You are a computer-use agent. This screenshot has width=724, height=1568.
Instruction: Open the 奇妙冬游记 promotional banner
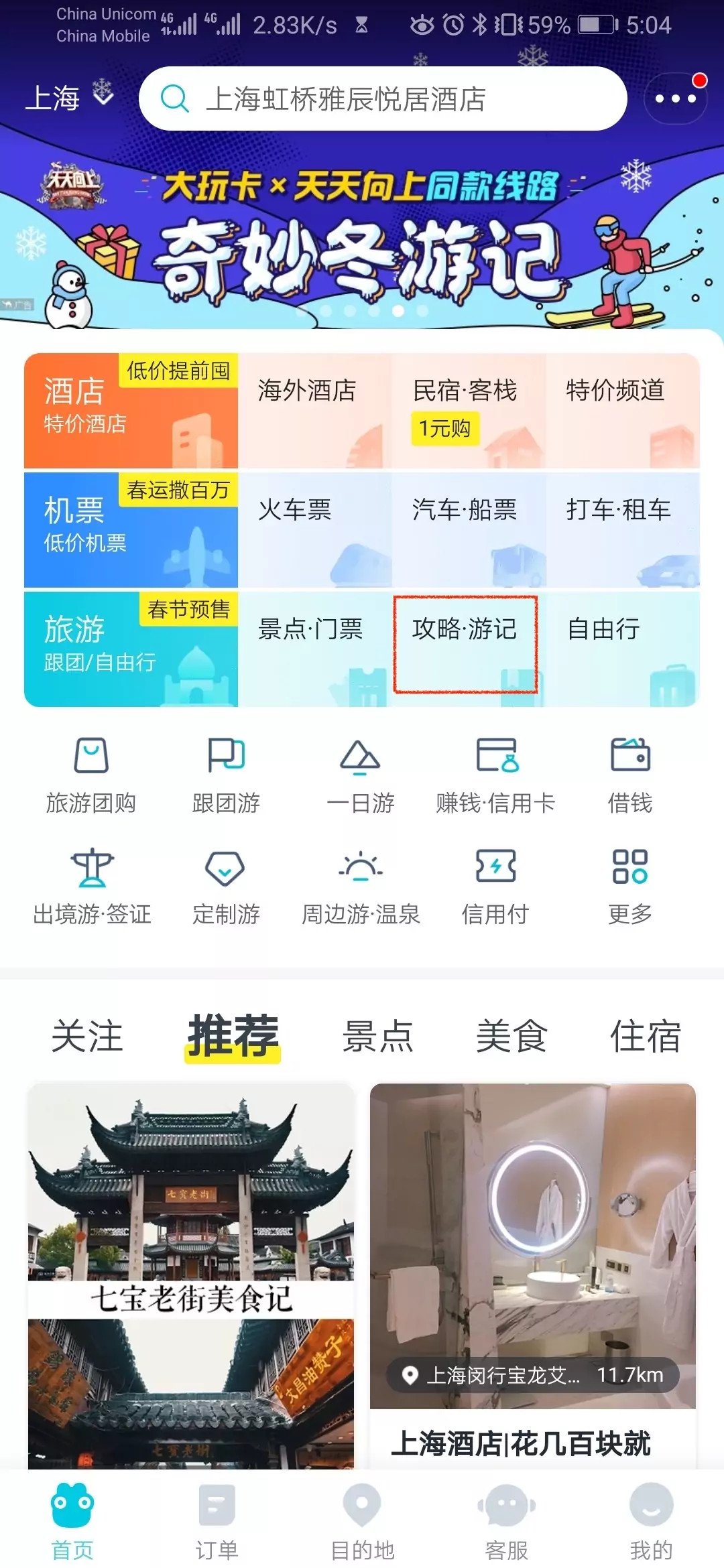[362, 248]
